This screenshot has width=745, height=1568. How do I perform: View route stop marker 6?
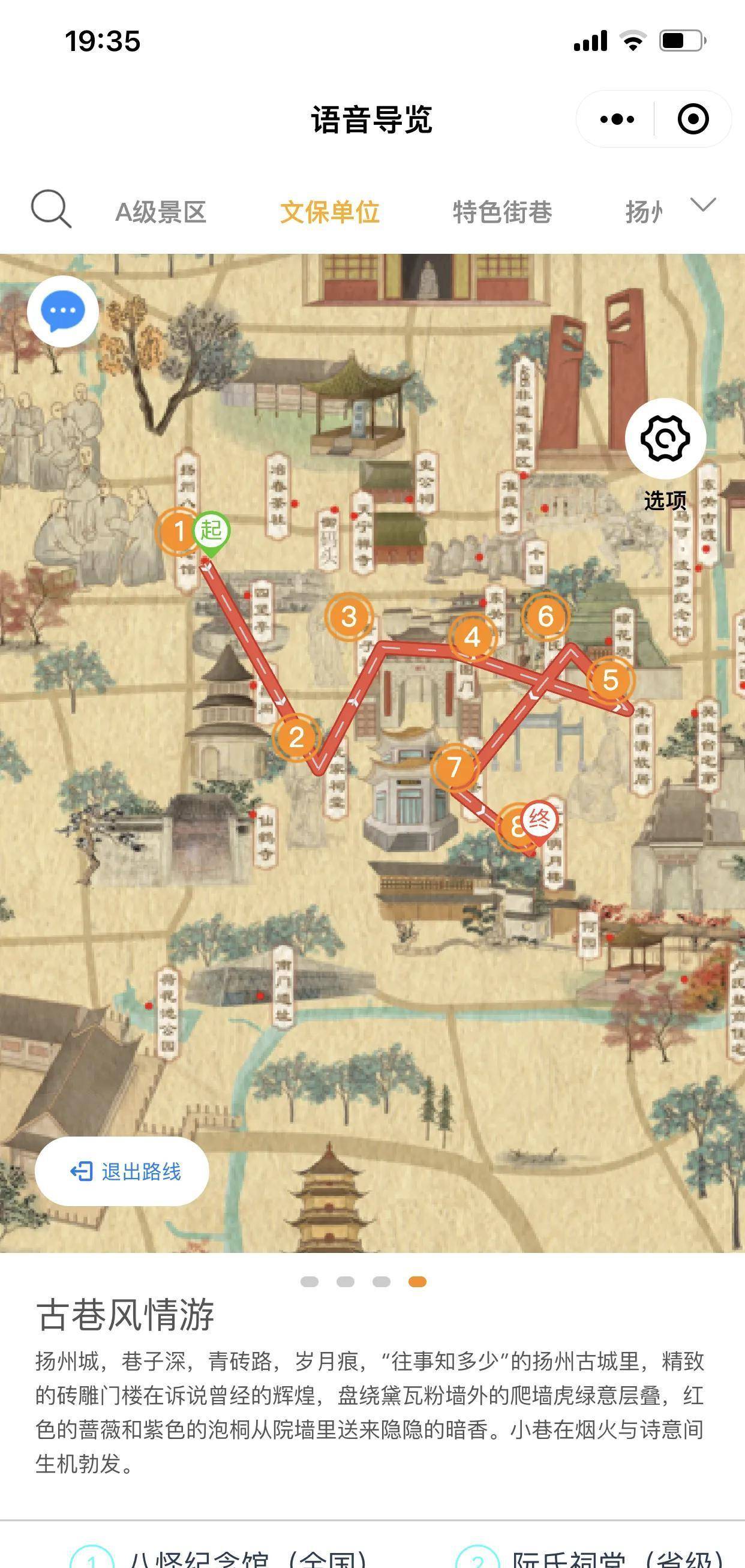click(x=546, y=617)
